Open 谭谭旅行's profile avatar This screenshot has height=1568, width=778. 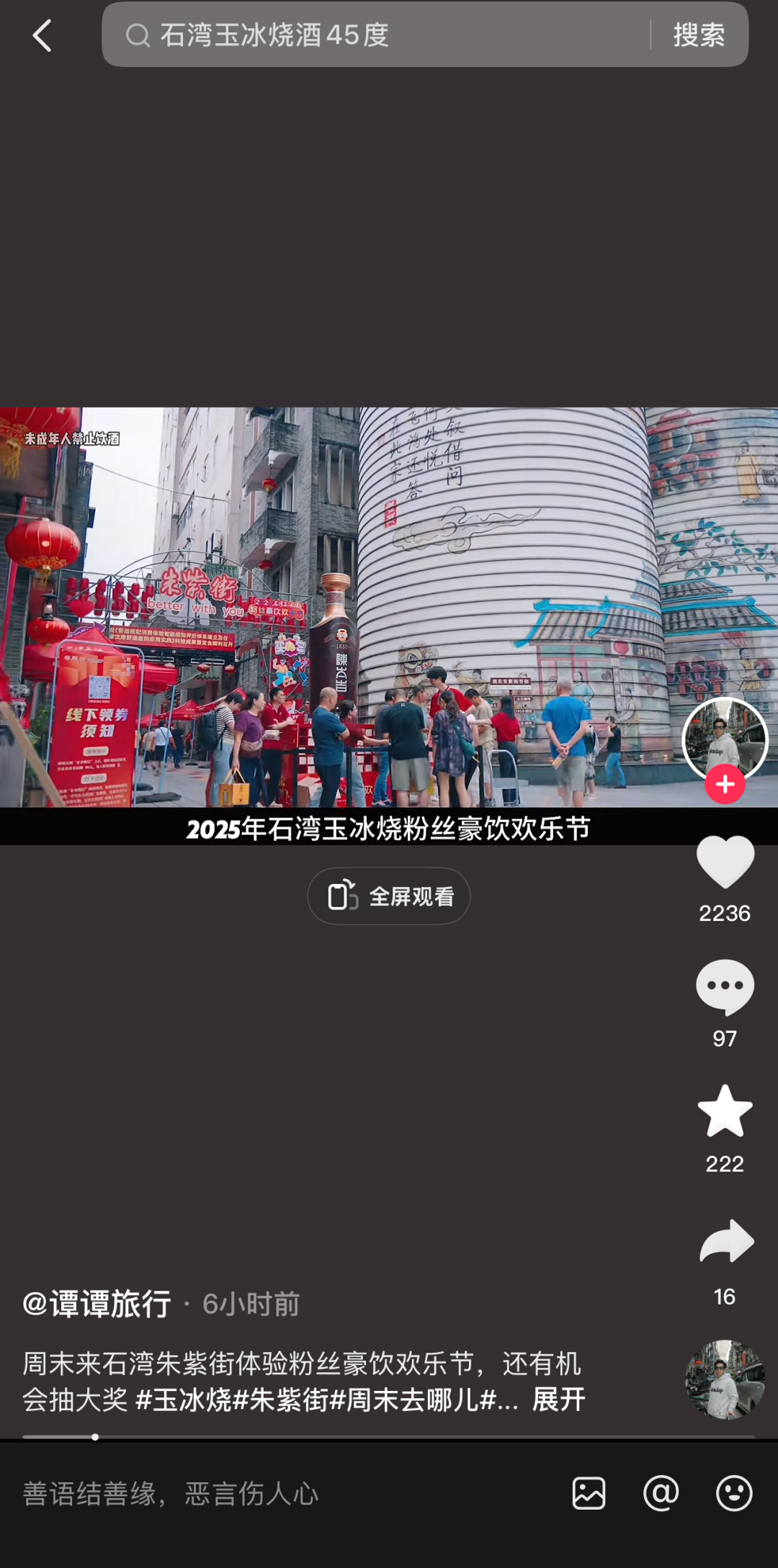[x=725, y=739]
